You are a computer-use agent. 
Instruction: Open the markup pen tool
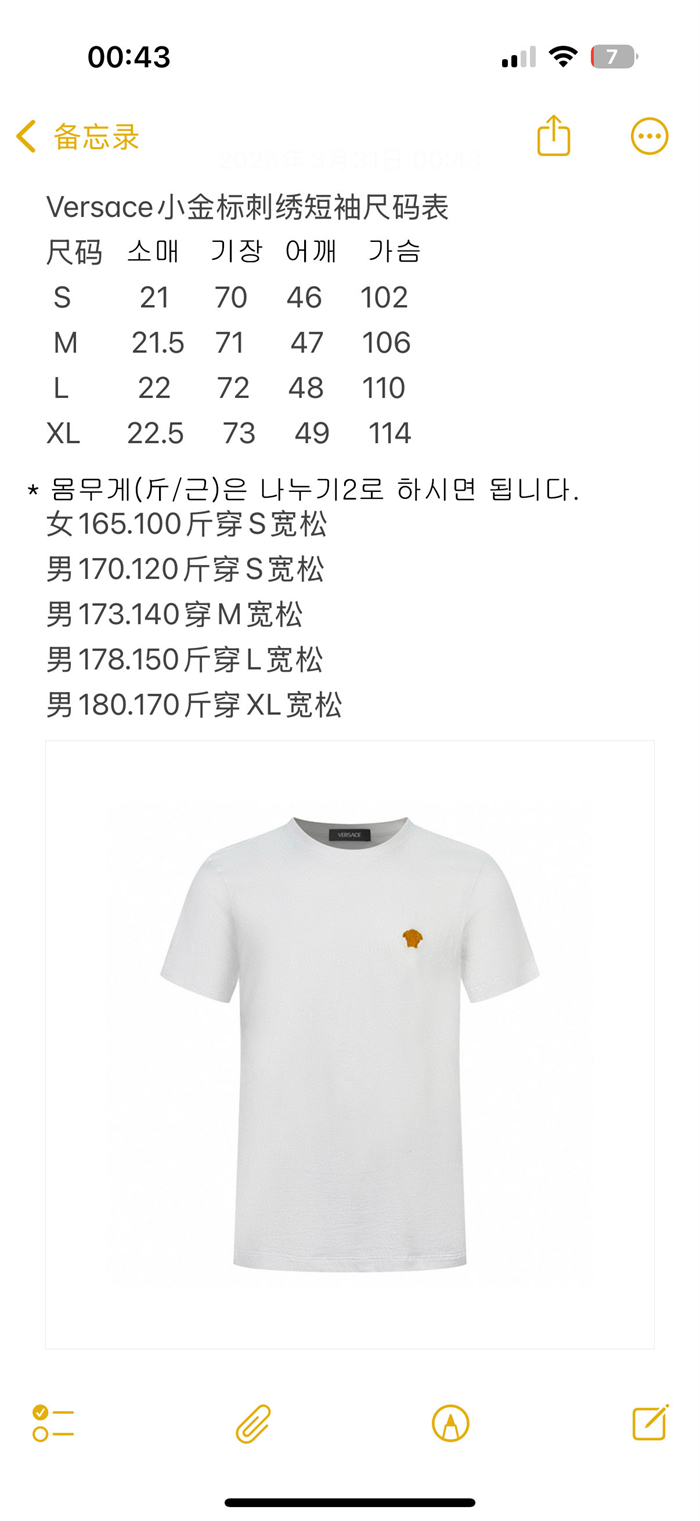pos(450,1423)
